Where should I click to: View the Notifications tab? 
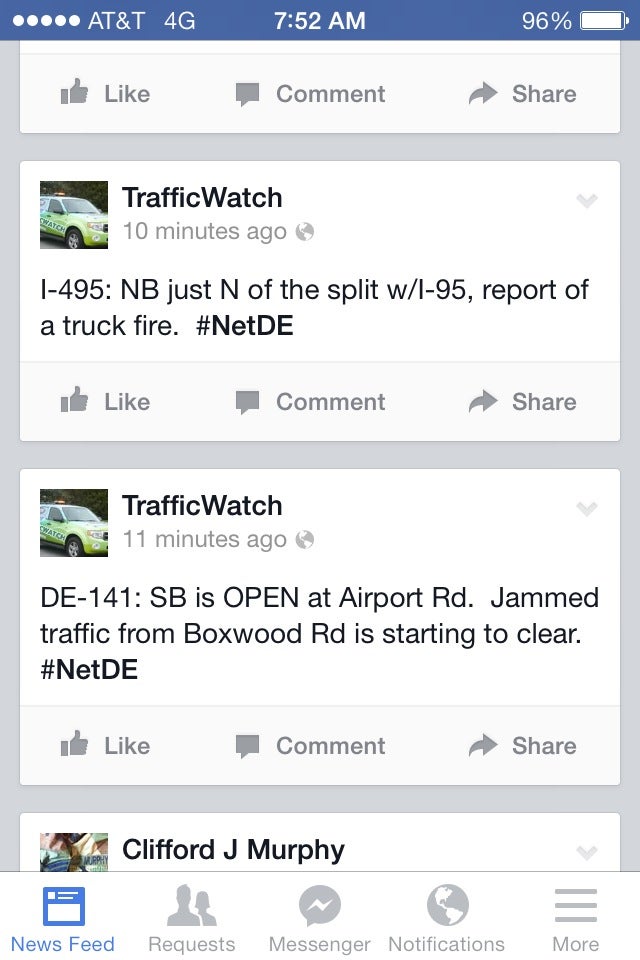pos(447,918)
